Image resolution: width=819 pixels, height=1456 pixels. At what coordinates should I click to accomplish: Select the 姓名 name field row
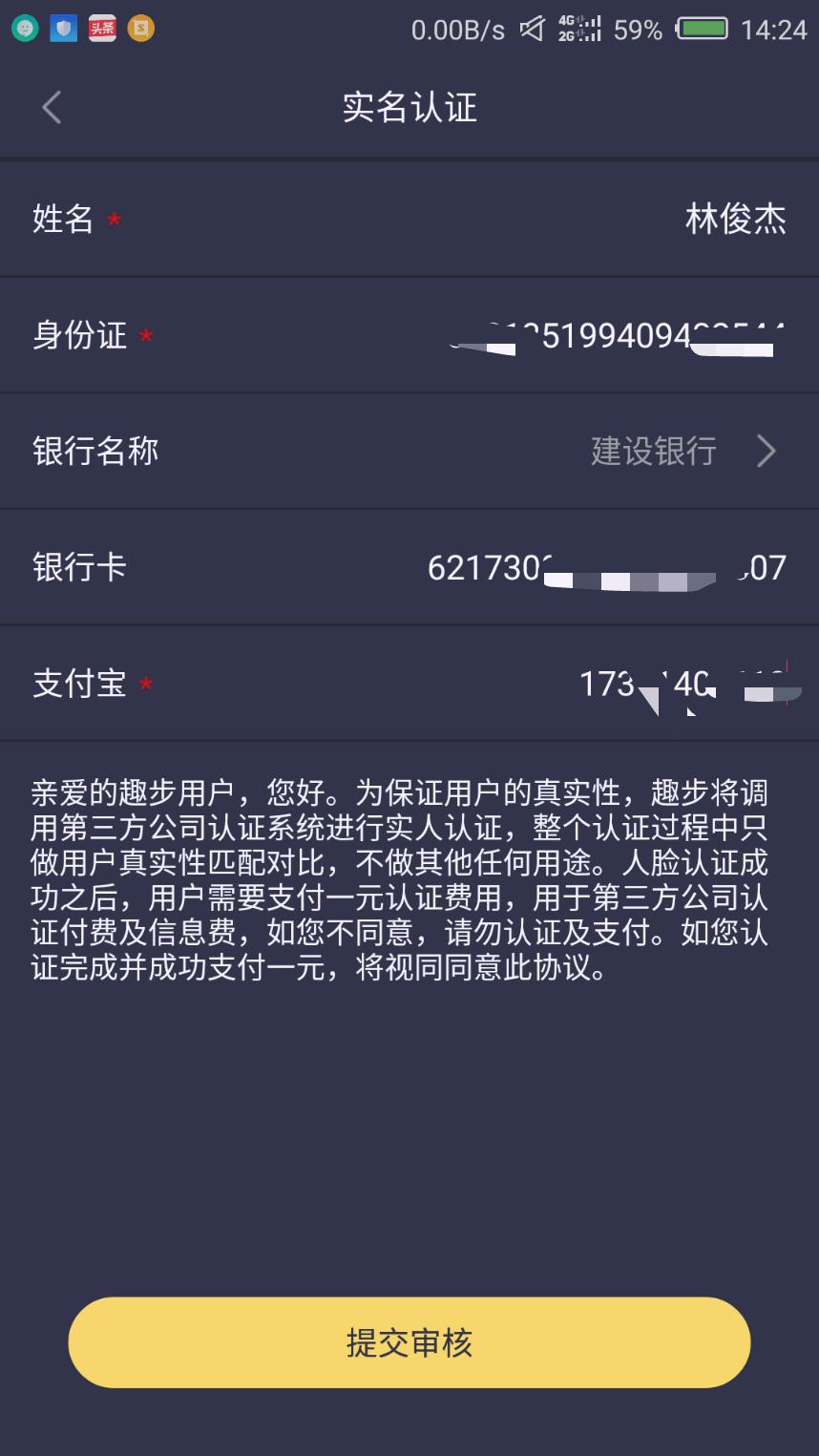(409, 219)
